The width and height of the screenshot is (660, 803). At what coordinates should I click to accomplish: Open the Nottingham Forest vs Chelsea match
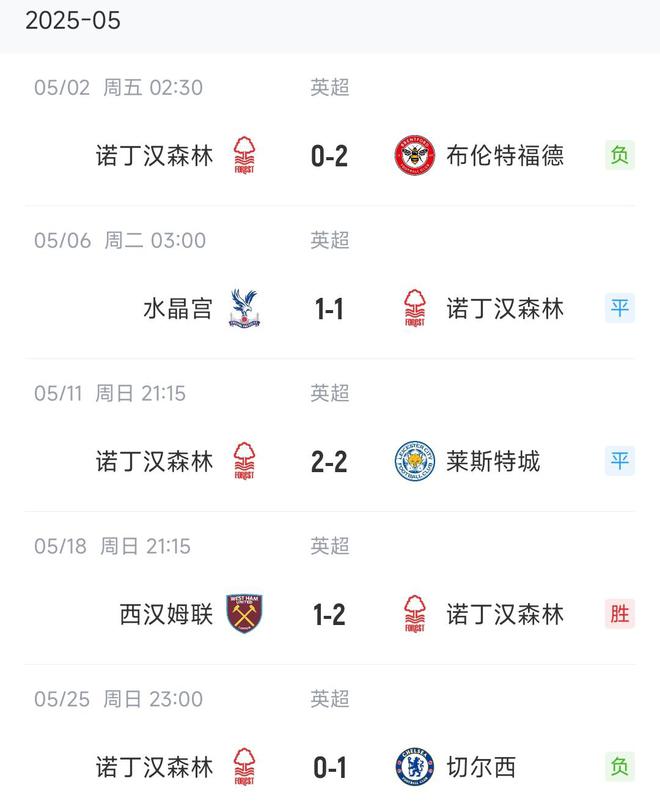pos(329,767)
